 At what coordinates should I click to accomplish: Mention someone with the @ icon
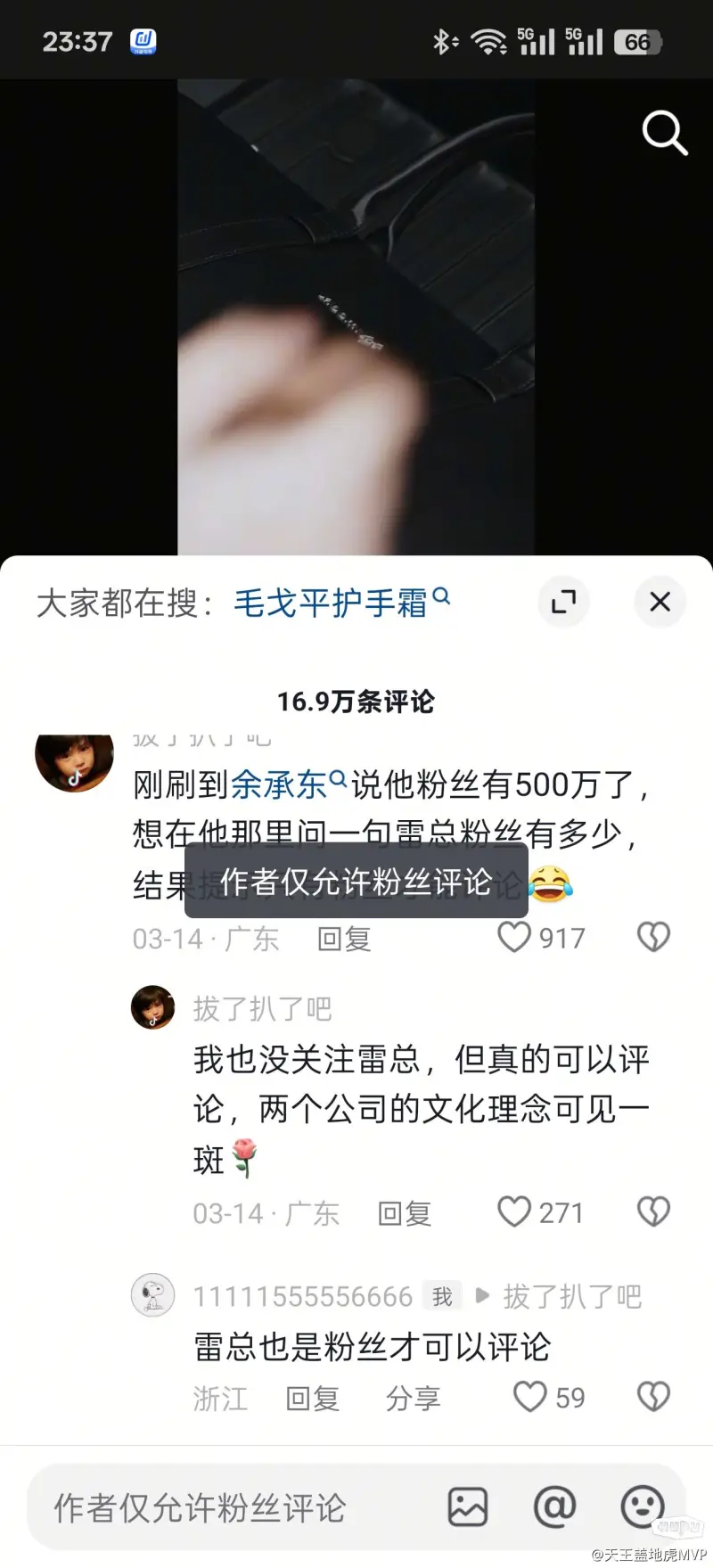(x=554, y=1507)
